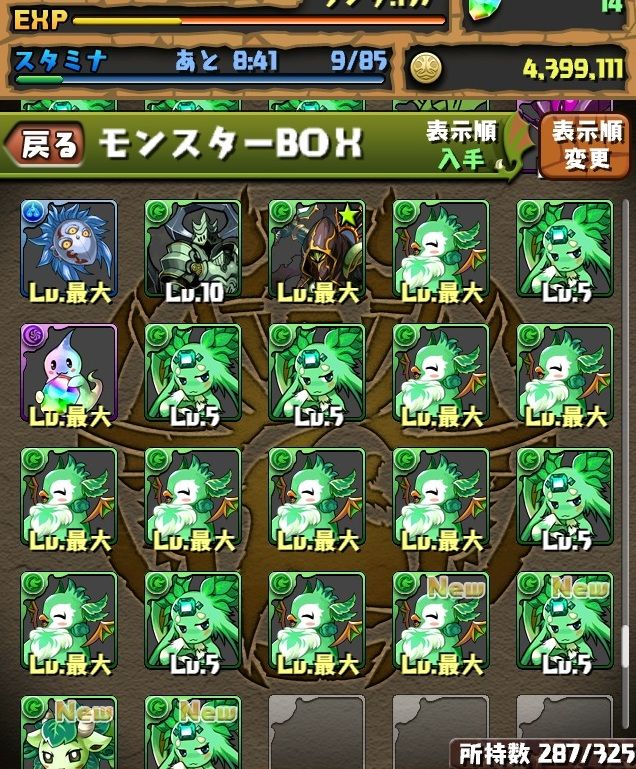Select the starred dark hooded monster
This screenshot has width=636, height=769.
tap(317, 249)
